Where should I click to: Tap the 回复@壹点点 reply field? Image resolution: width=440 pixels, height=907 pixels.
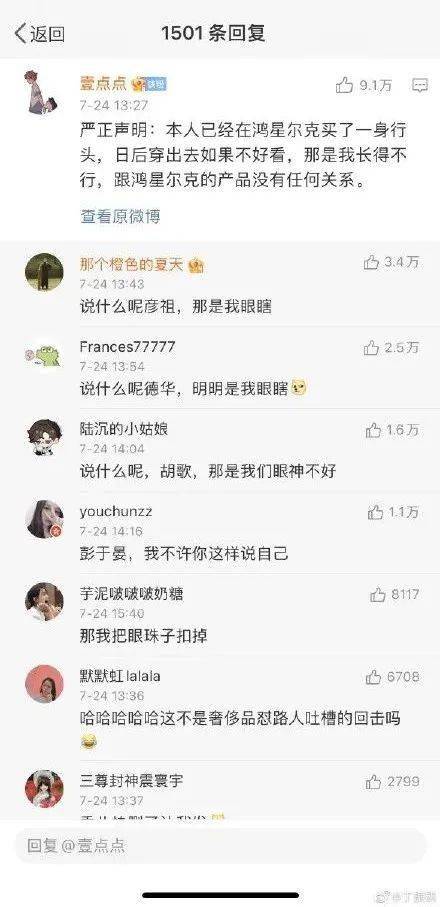click(x=220, y=846)
